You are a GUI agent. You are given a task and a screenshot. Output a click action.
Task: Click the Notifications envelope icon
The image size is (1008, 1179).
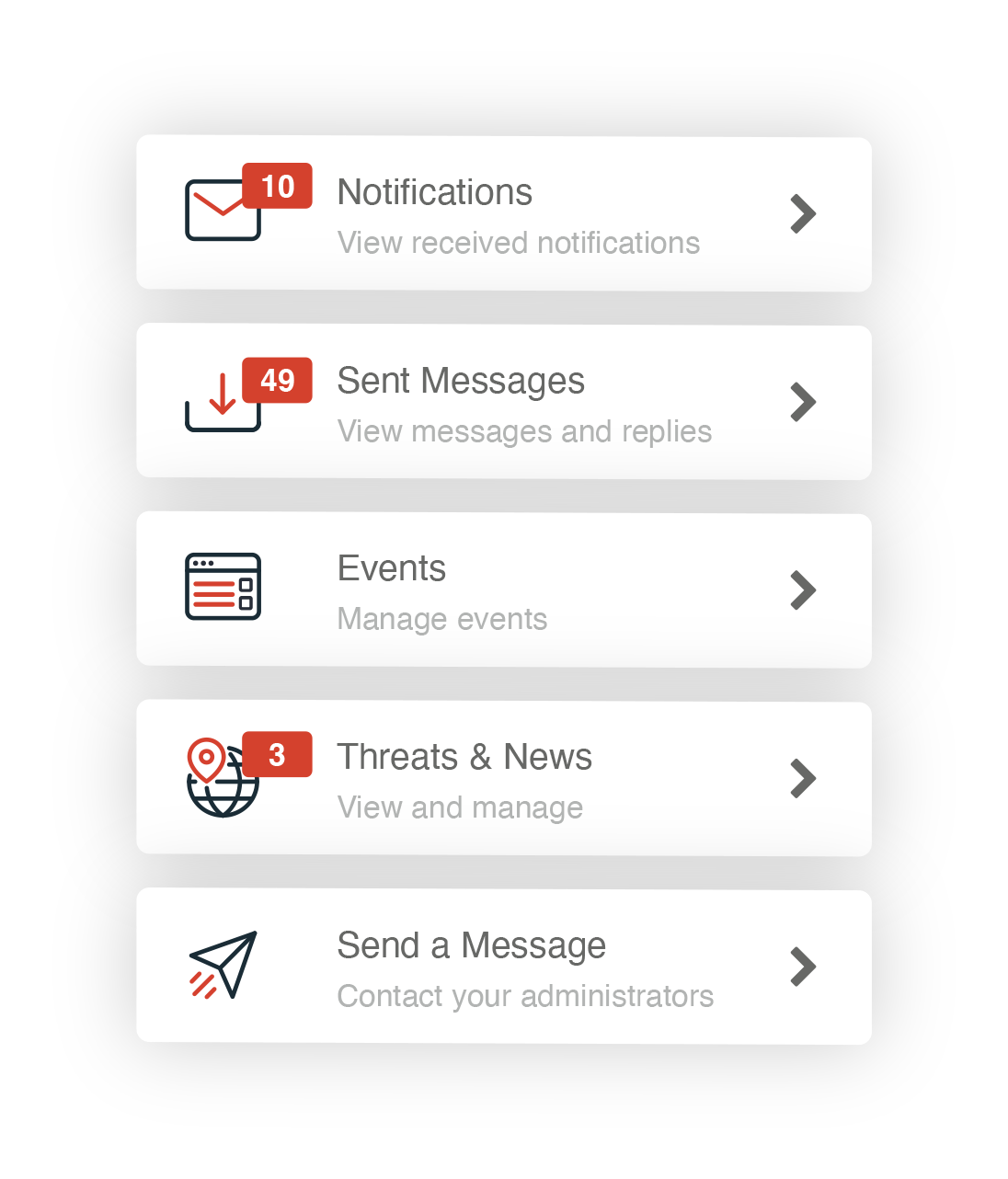(x=221, y=212)
